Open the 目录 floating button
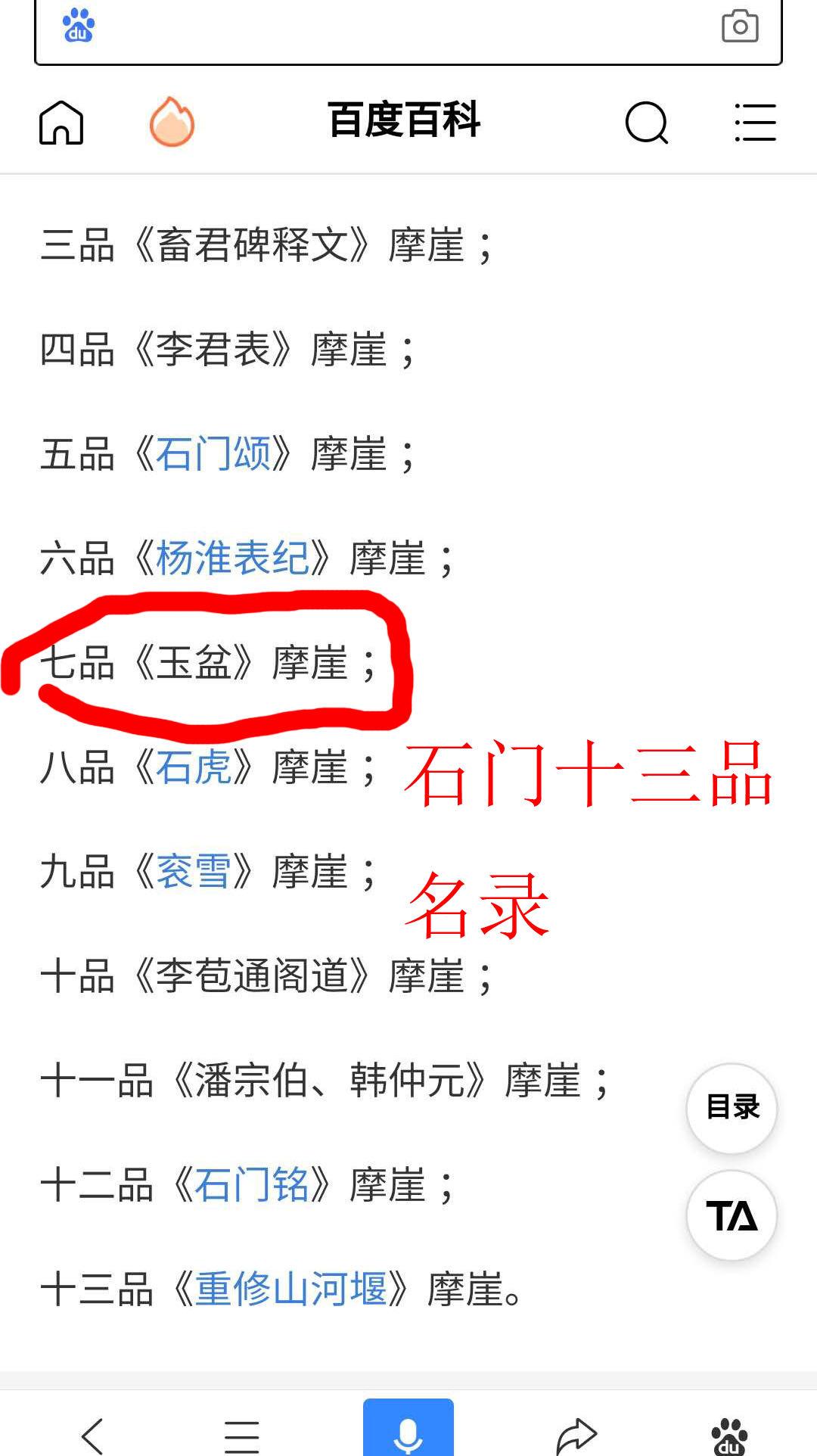This screenshot has height=1456, width=817. pyautogui.click(x=732, y=1108)
